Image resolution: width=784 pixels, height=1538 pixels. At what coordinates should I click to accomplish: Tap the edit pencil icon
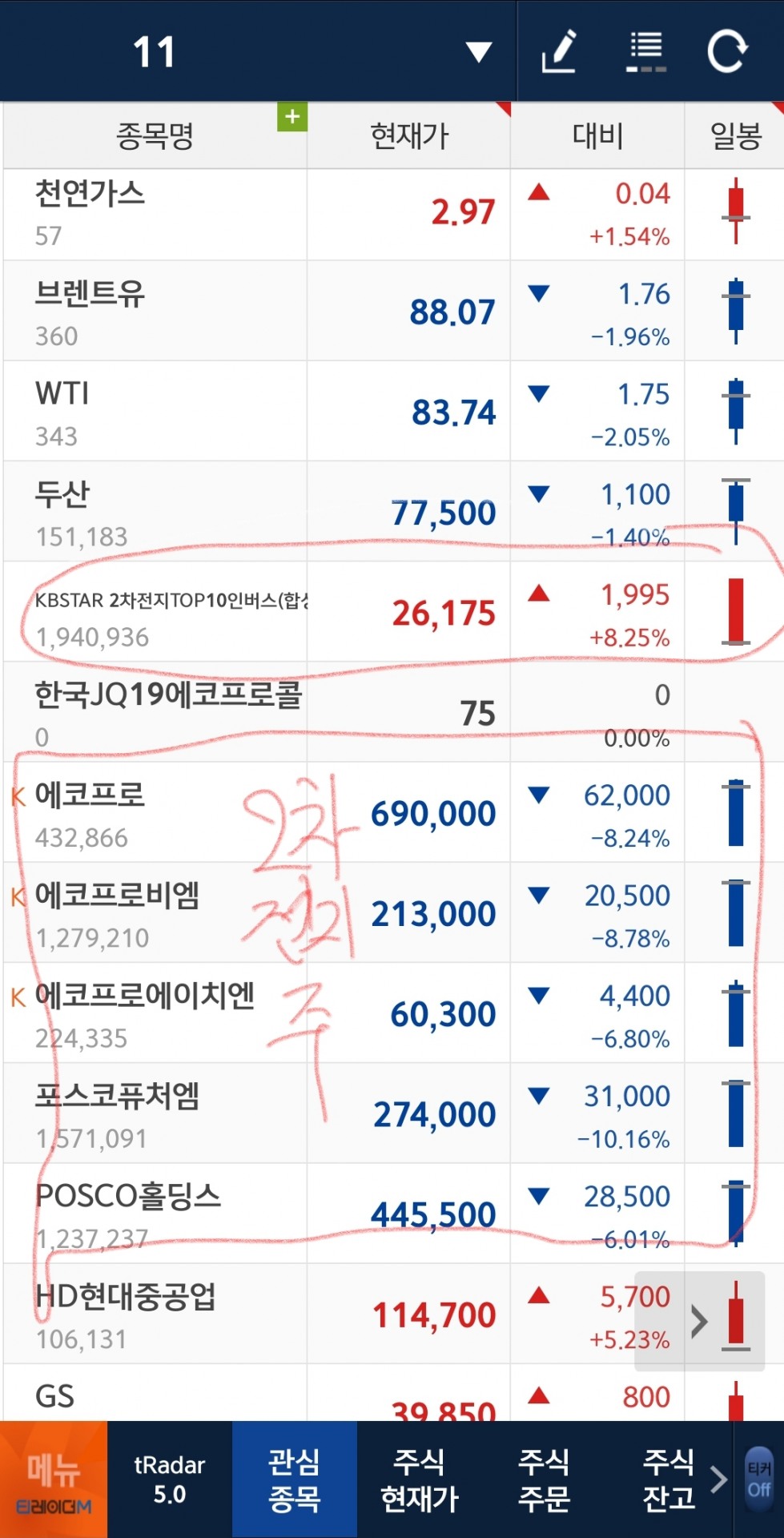(559, 52)
